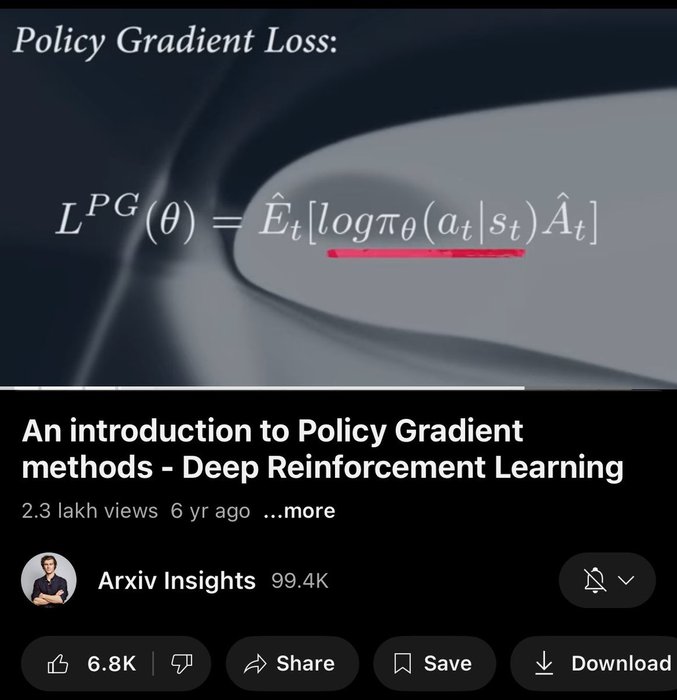Open notification bell dropdown for Arxiv Insights
This screenshot has height=700, width=677.
(x=607, y=580)
